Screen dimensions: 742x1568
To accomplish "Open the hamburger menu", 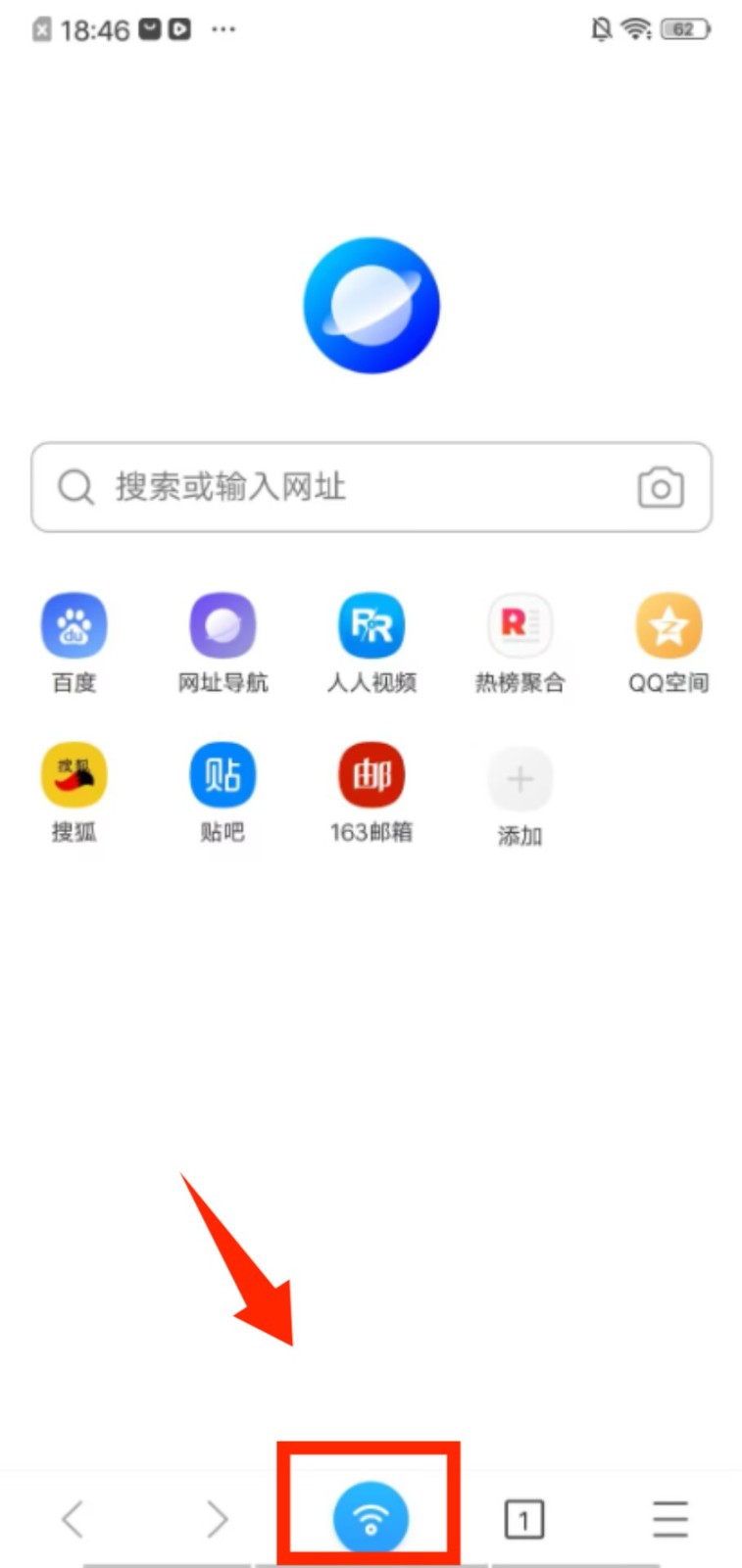I will (670, 1520).
